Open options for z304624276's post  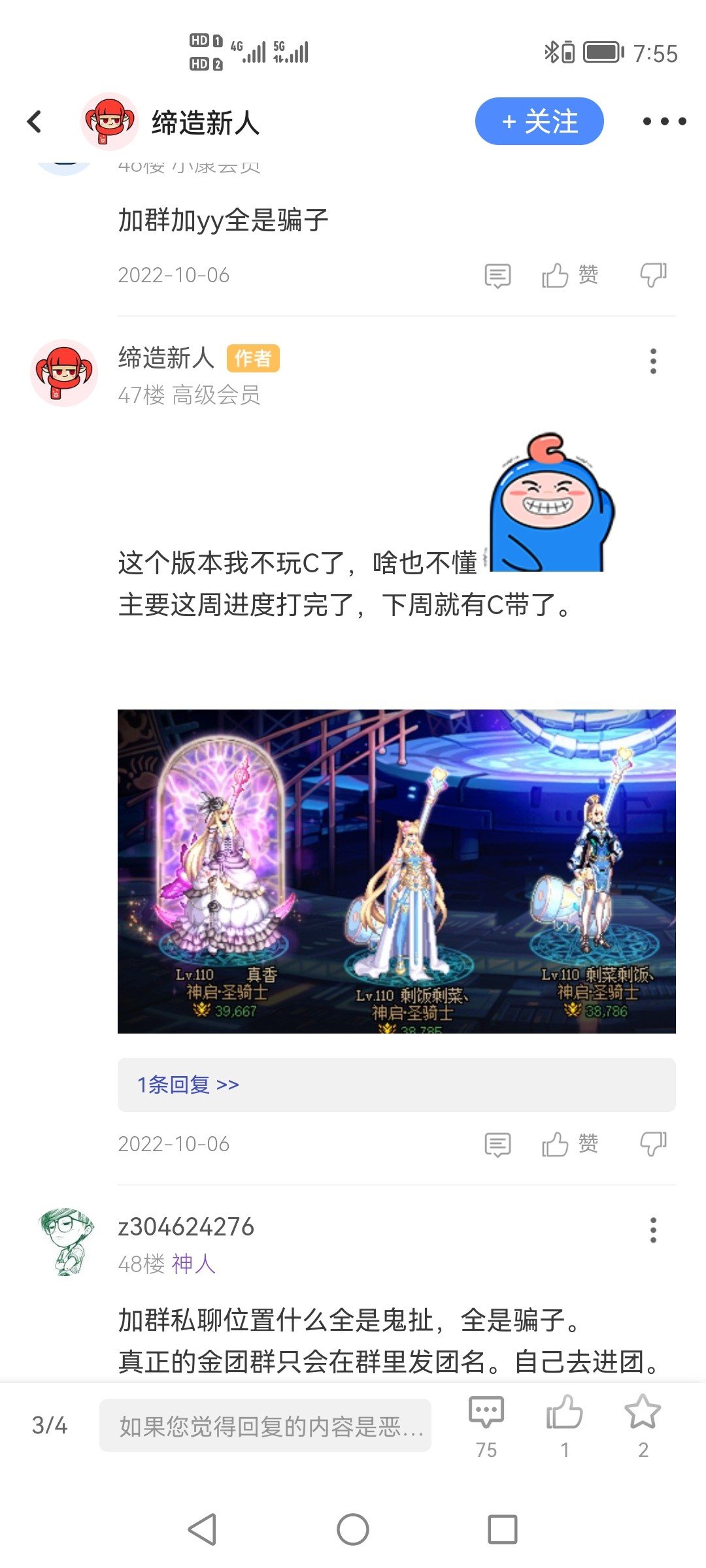pos(652,1230)
